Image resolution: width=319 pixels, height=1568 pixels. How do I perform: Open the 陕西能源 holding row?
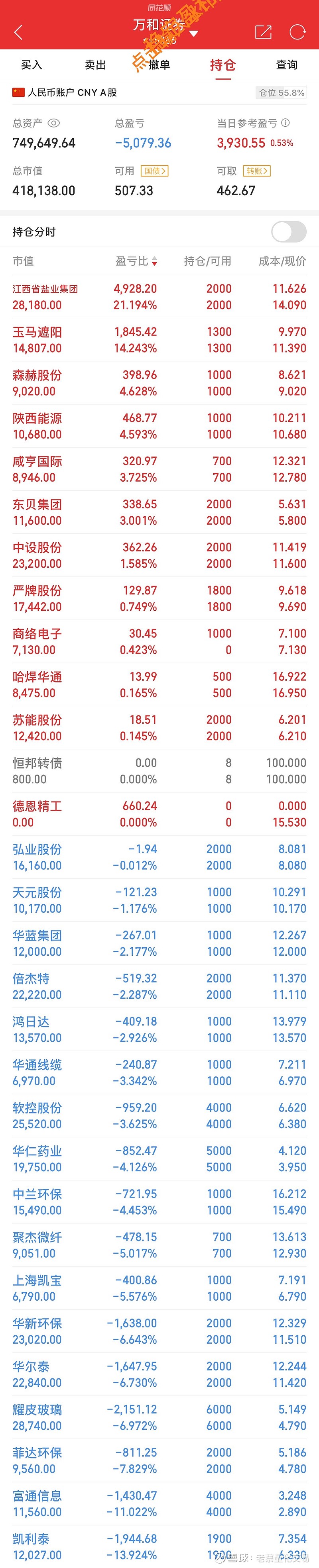tap(159, 426)
